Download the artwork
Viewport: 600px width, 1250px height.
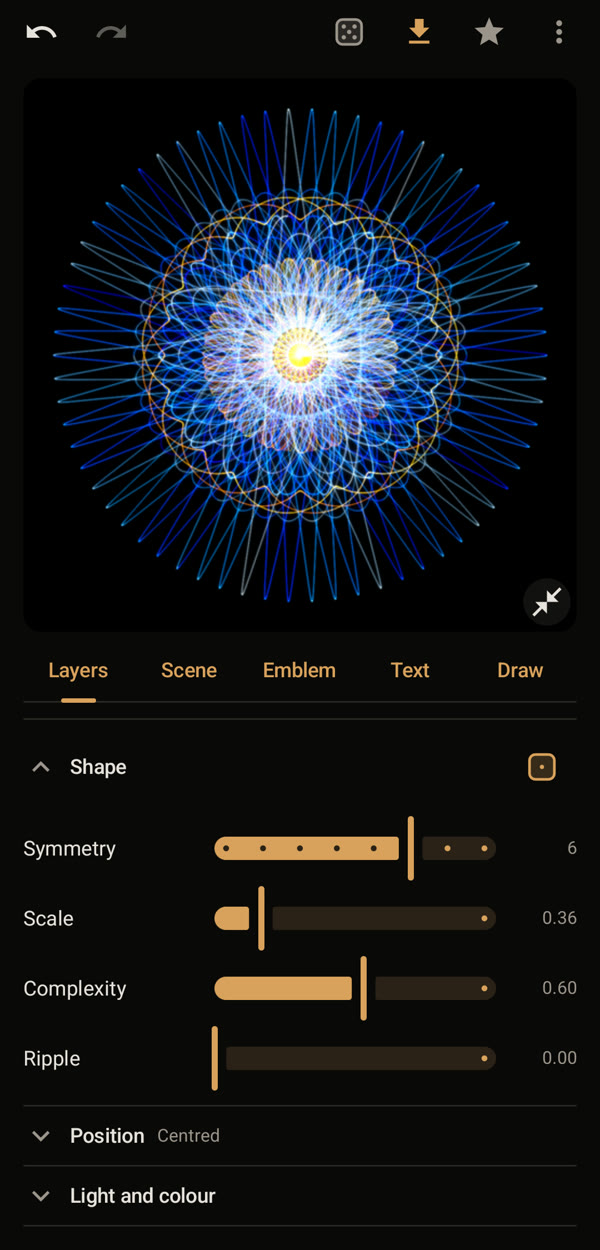click(419, 33)
